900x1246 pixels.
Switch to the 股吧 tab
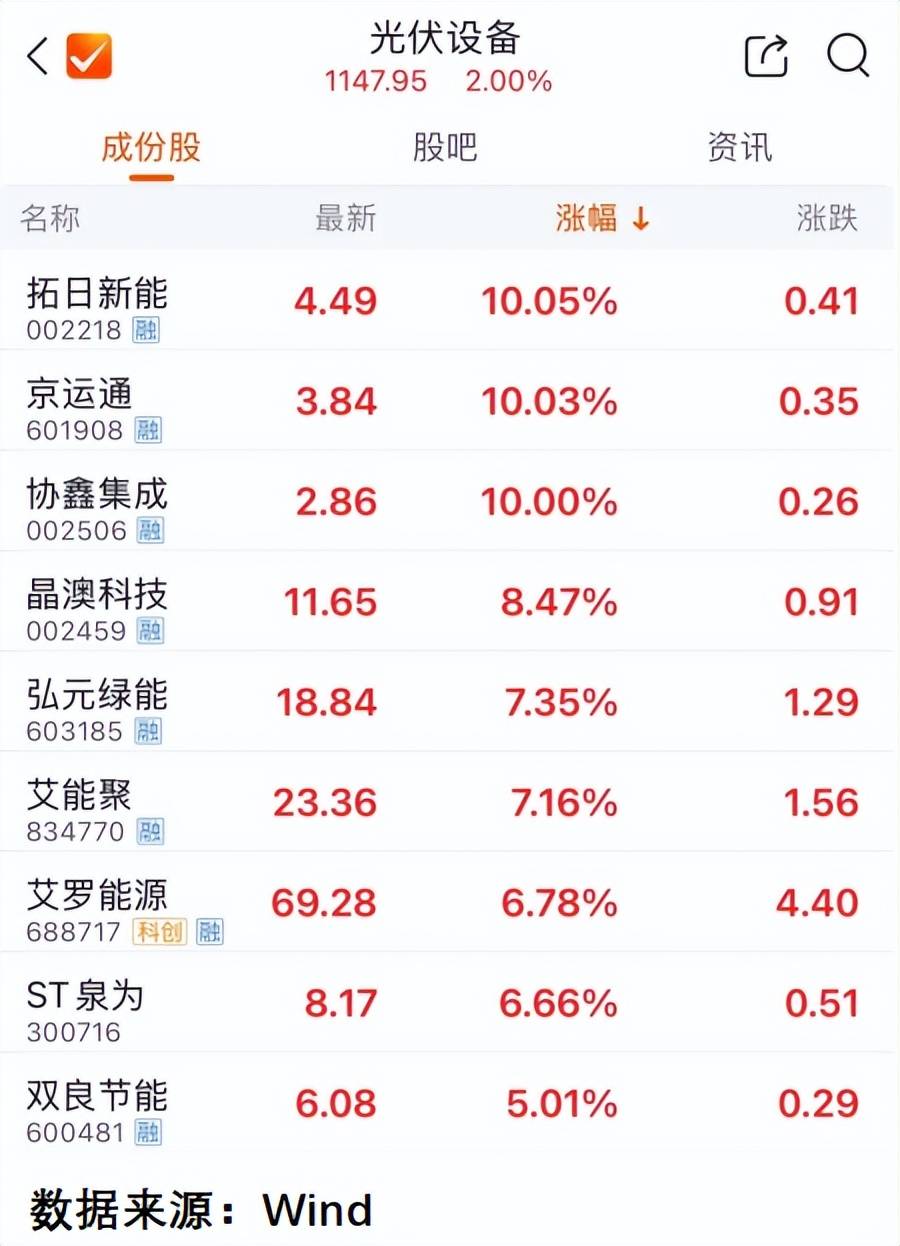444,147
